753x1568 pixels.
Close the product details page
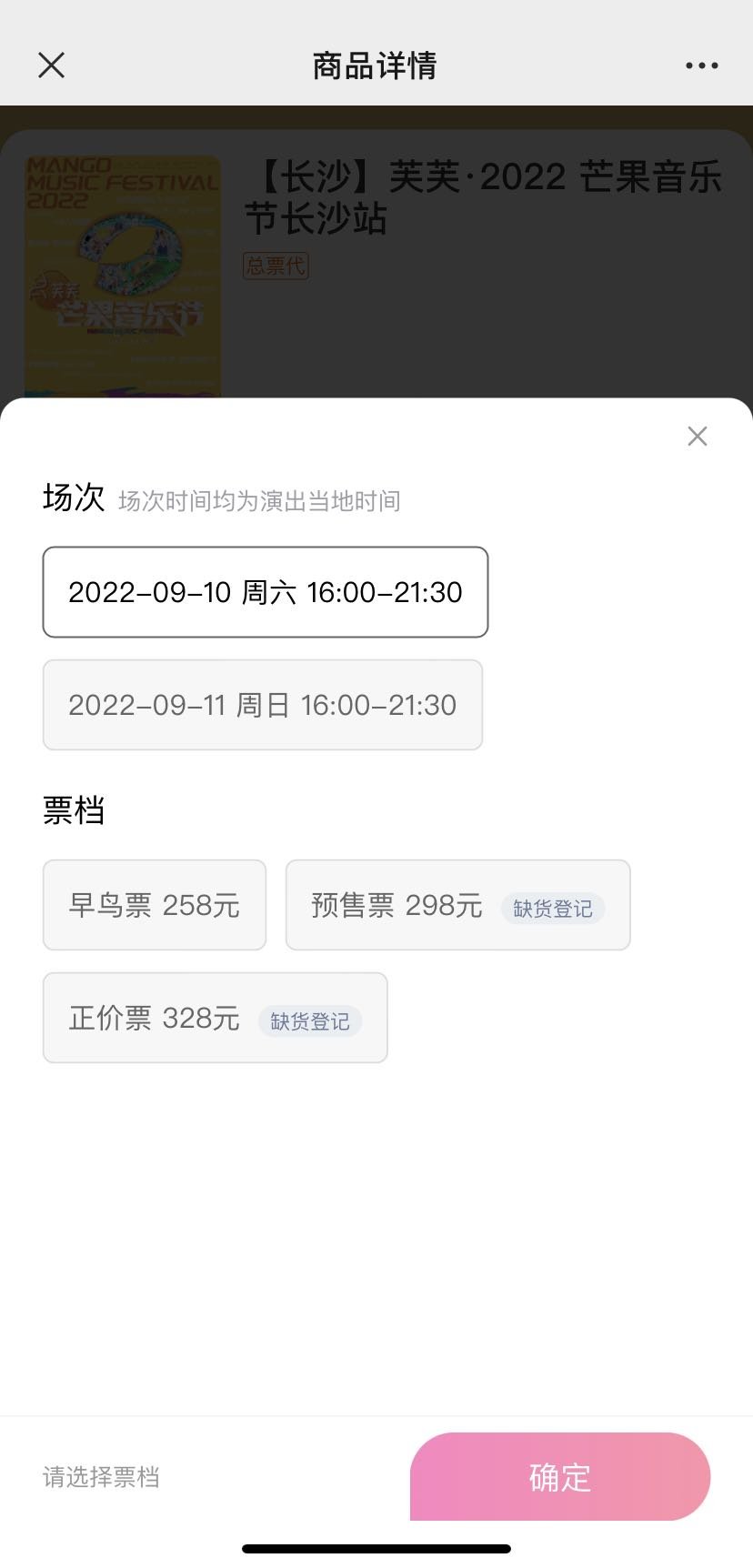(x=52, y=65)
